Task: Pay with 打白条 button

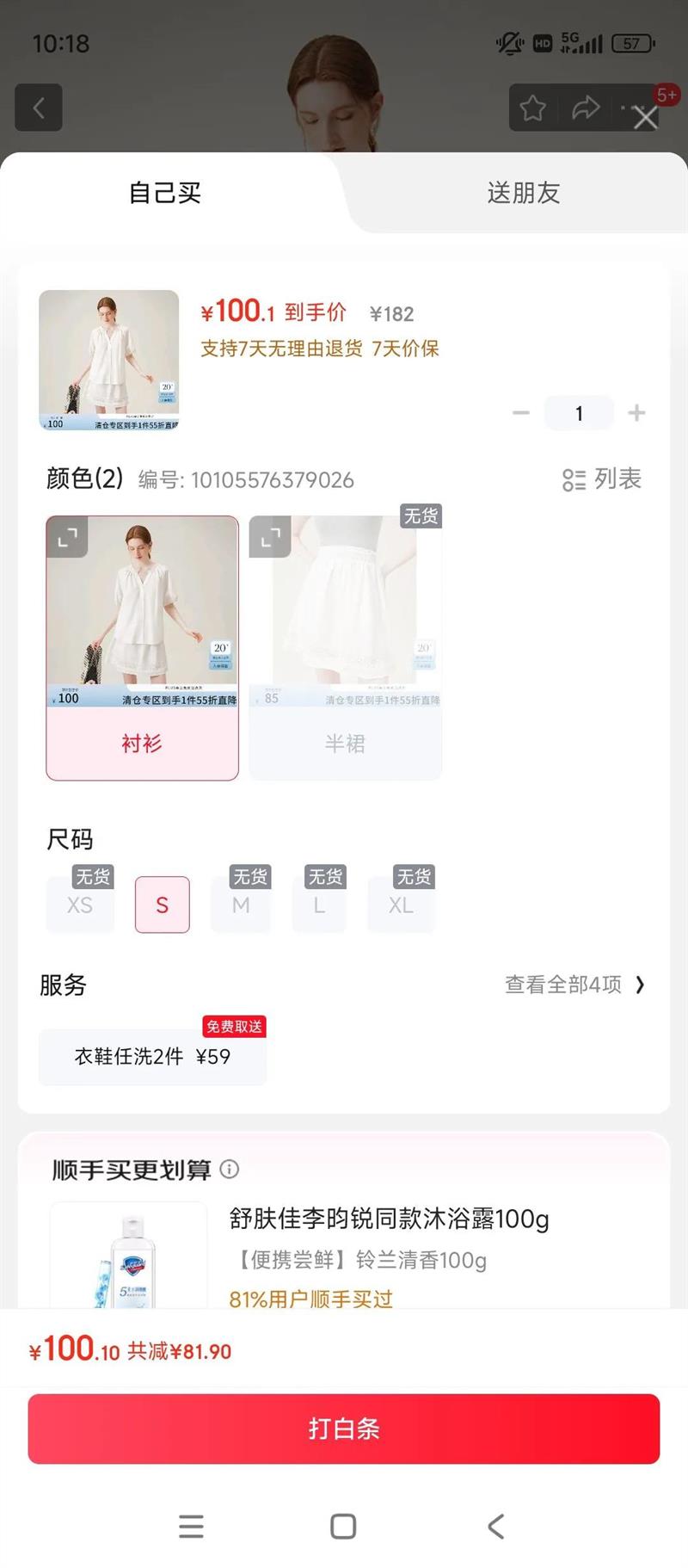Action: click(344, 1429)
